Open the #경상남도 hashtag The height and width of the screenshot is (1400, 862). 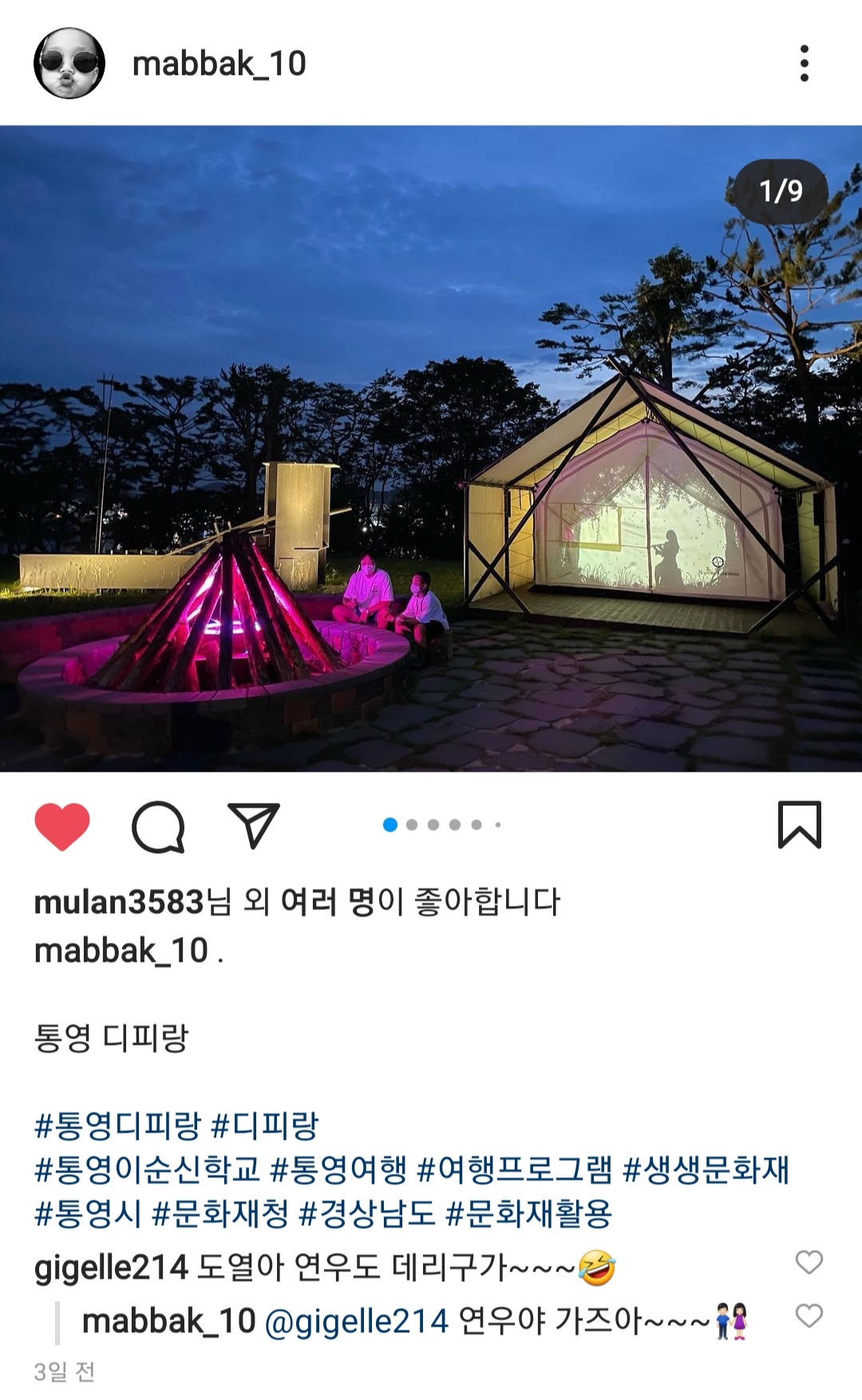click(x=367, y=1214)
